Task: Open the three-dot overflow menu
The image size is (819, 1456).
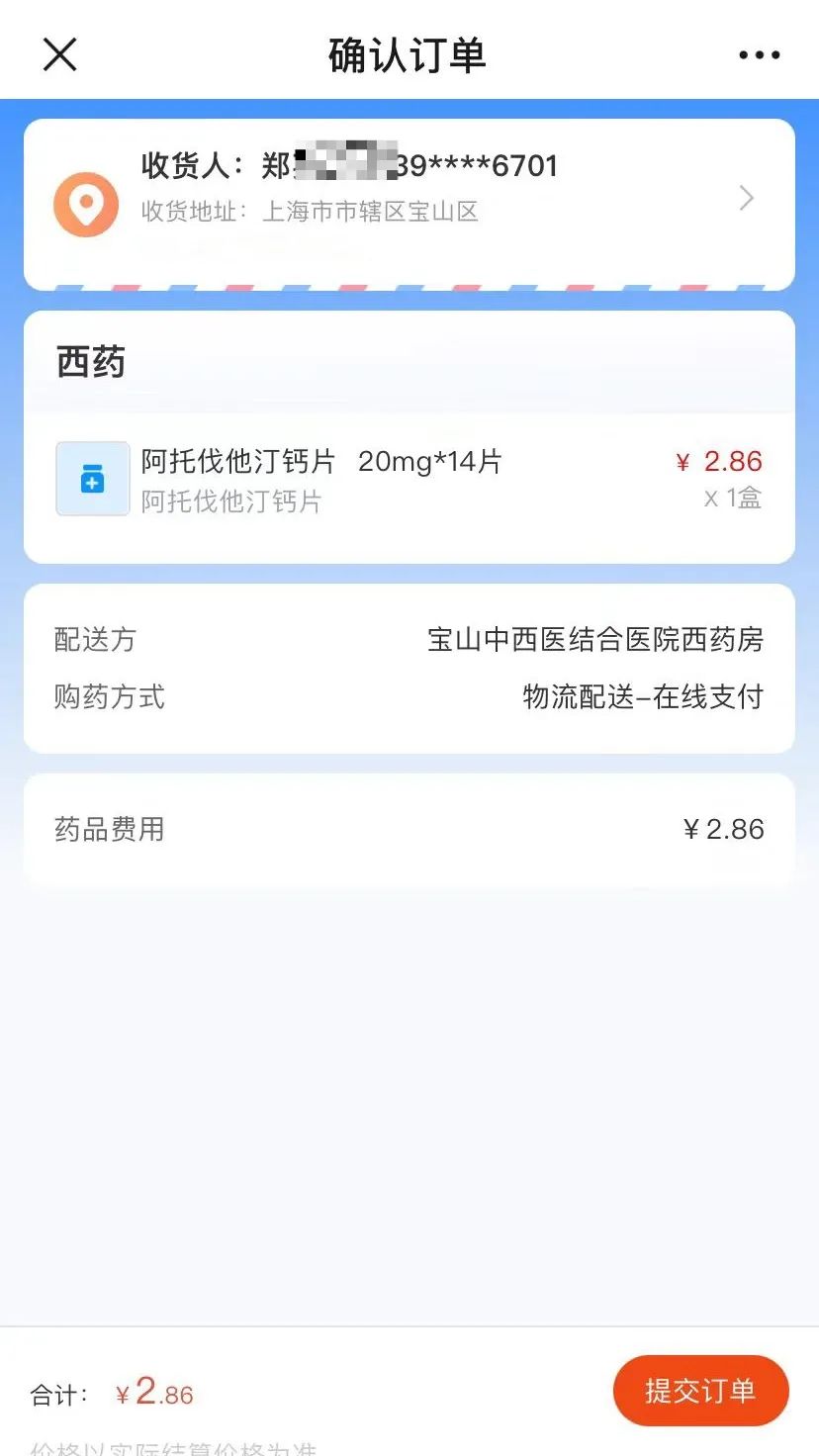Action: [x=759, y=55]
